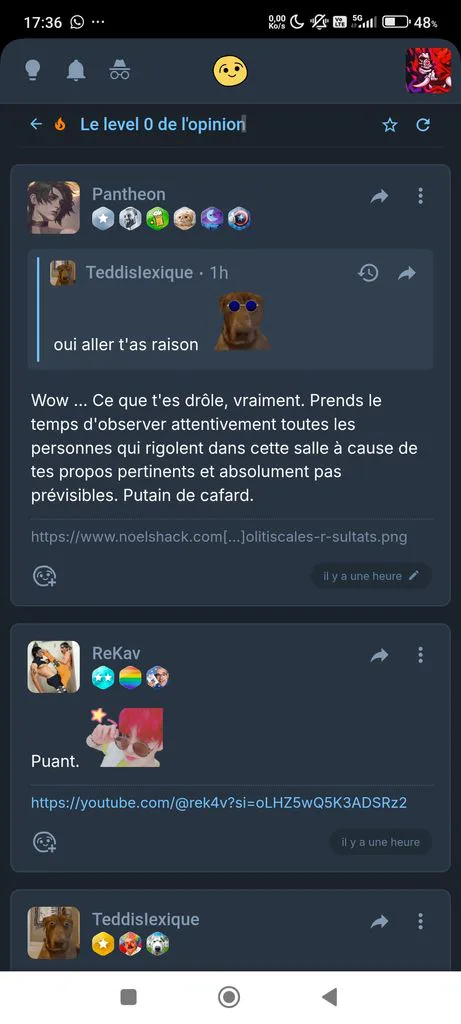Screen dimensions: 461x1024
Task: Add this topic to favorites with the star
Action: [x=390, y=125]
